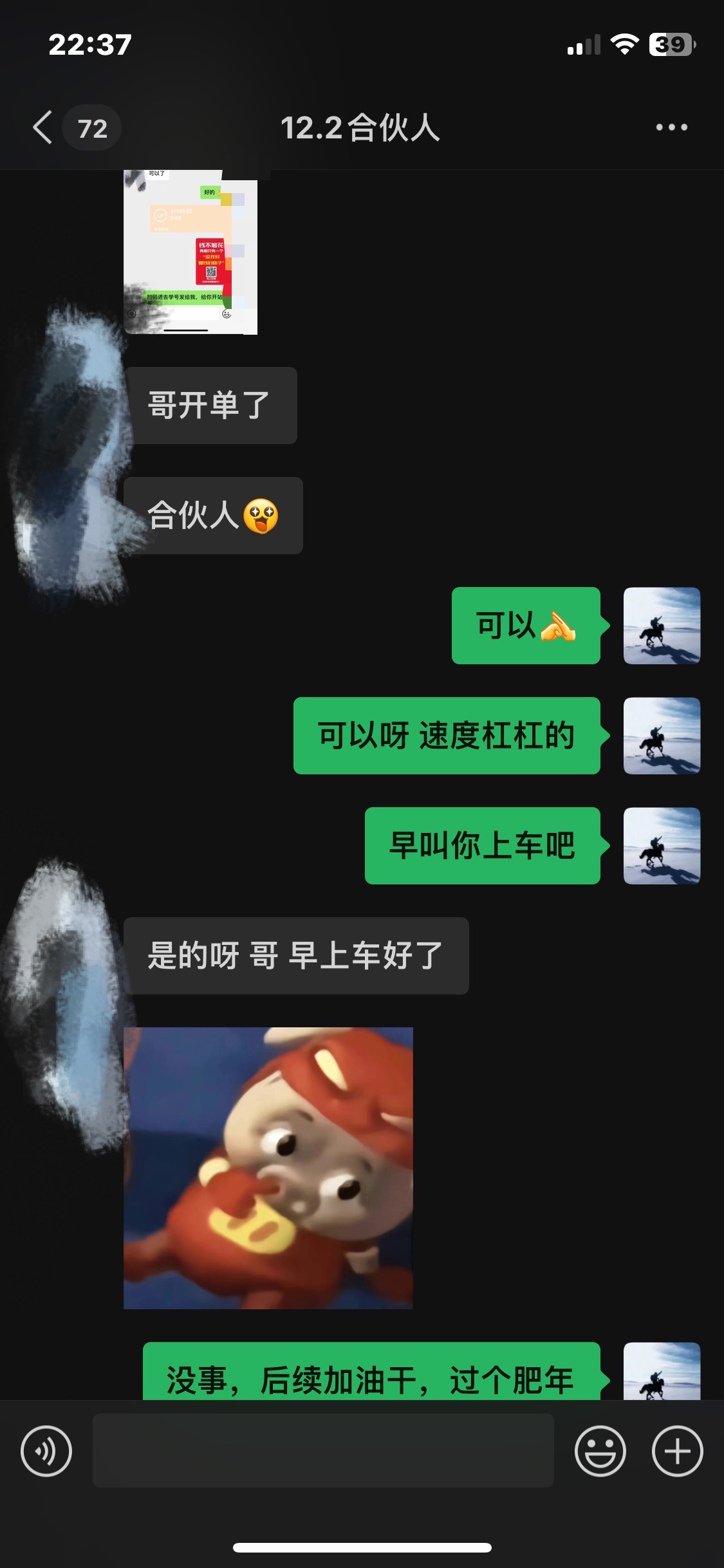
Task: Tap the 哥开单了 message bubble
Action: (212, 404)
